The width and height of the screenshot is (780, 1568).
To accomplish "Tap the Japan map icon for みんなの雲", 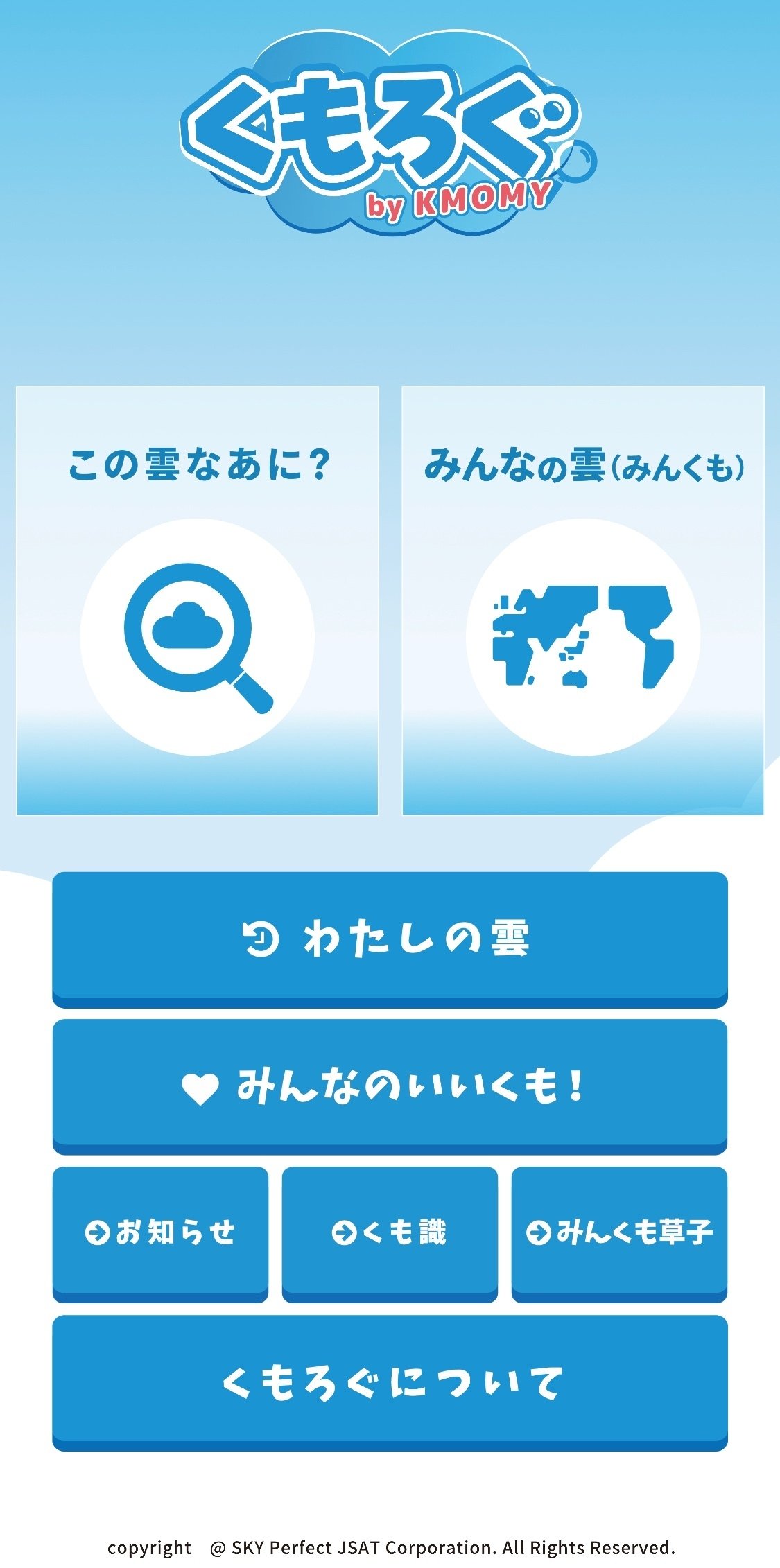I will click(582, 638).
